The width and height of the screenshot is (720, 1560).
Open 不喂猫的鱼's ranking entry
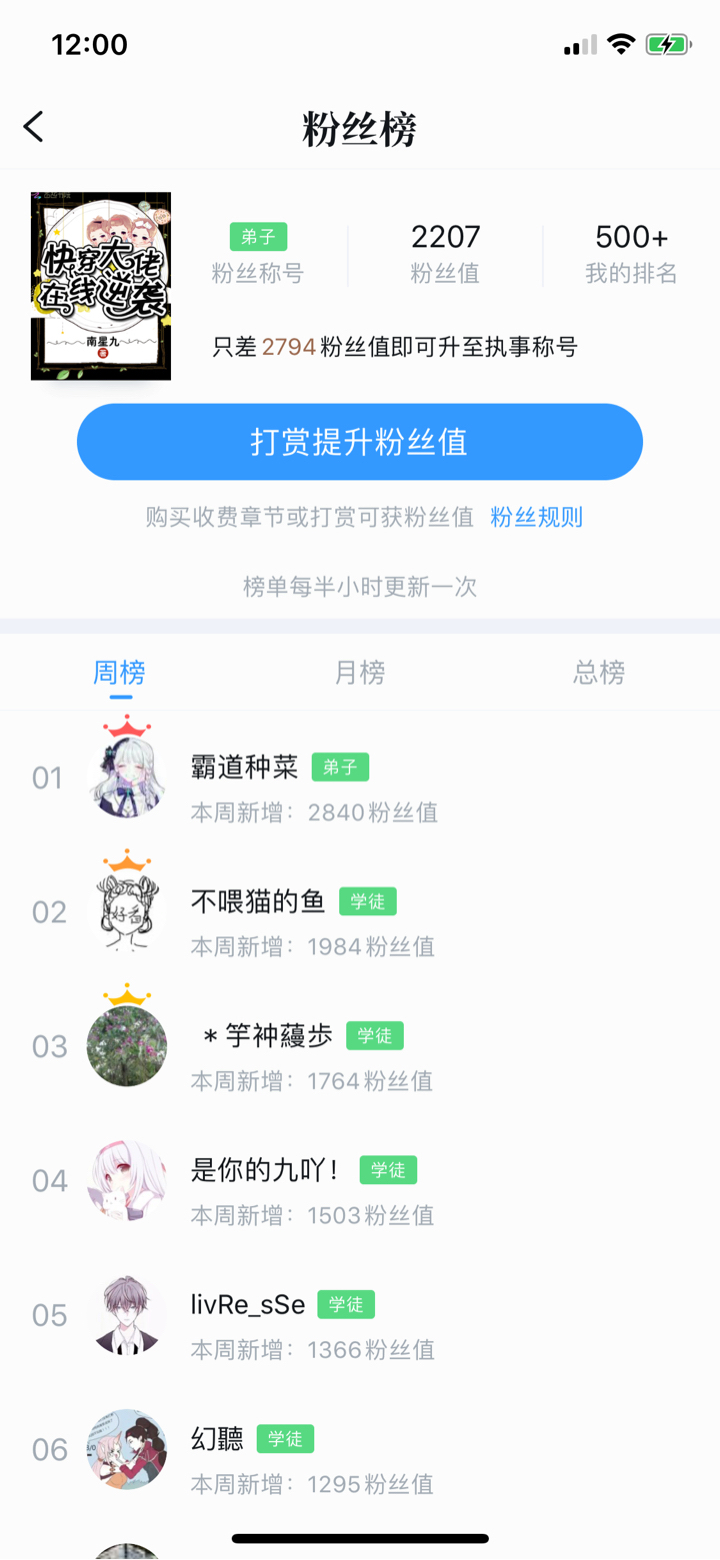(258, 902)
